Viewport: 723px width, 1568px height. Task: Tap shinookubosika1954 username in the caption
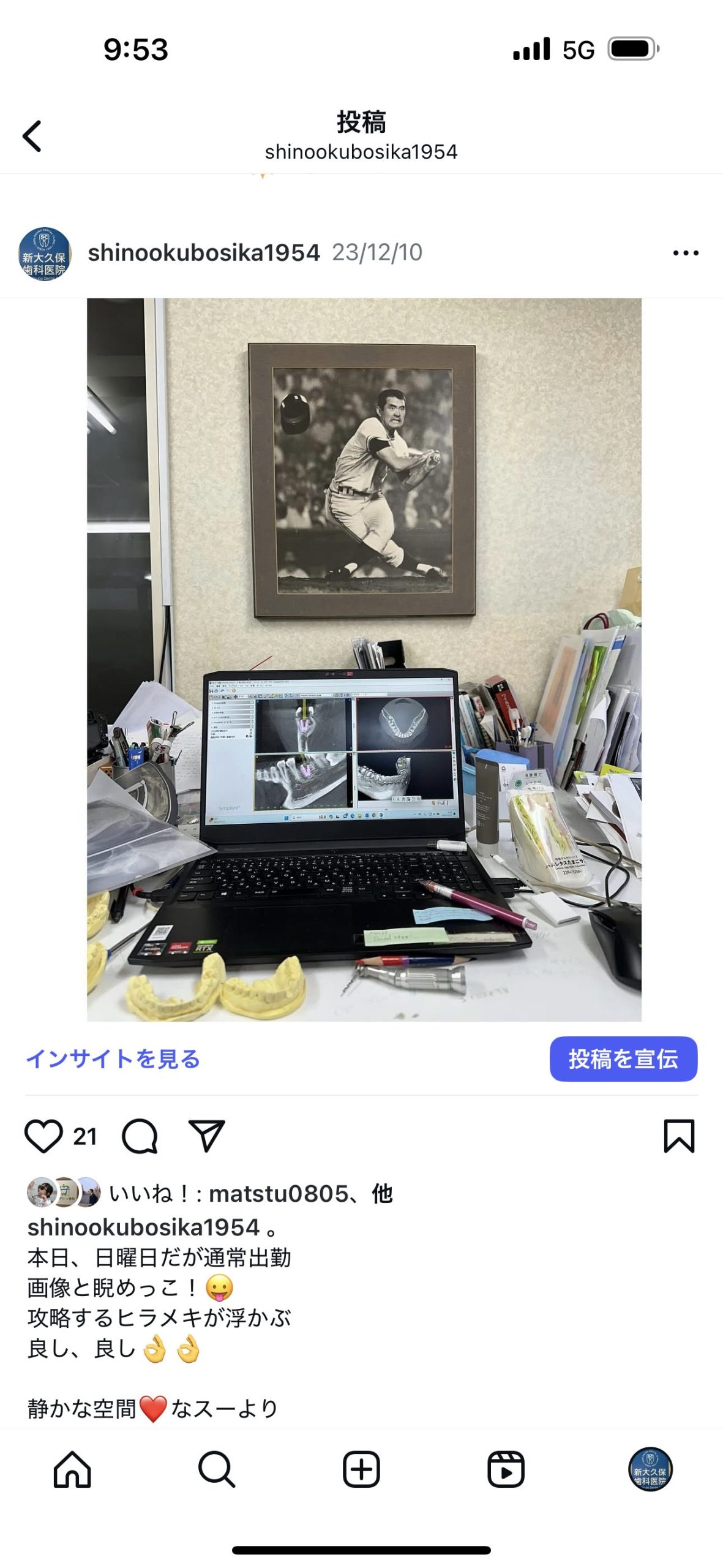144,1227
